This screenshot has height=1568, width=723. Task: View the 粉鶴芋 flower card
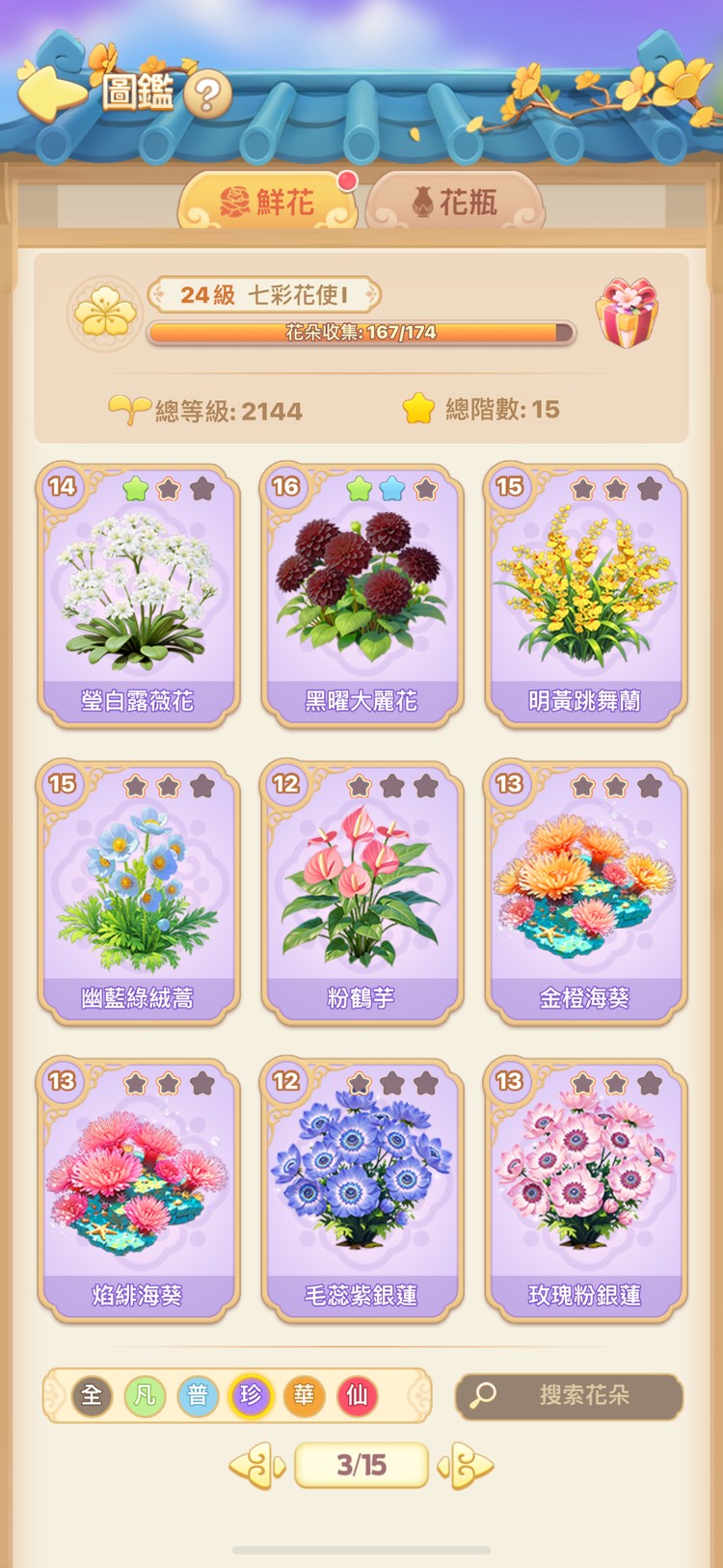click(361, 892)
